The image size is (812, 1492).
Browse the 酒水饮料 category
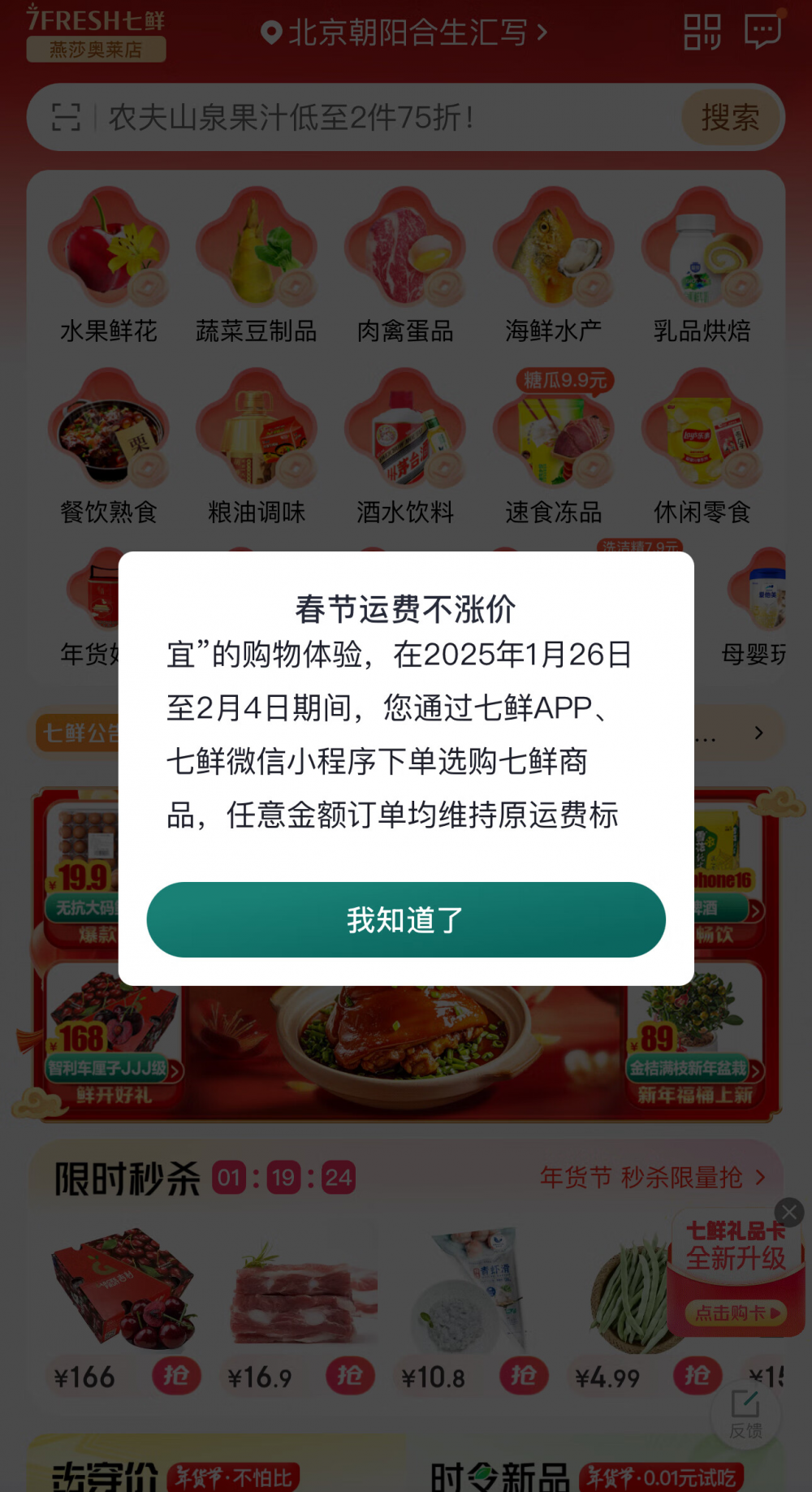(x=405, y=448)
